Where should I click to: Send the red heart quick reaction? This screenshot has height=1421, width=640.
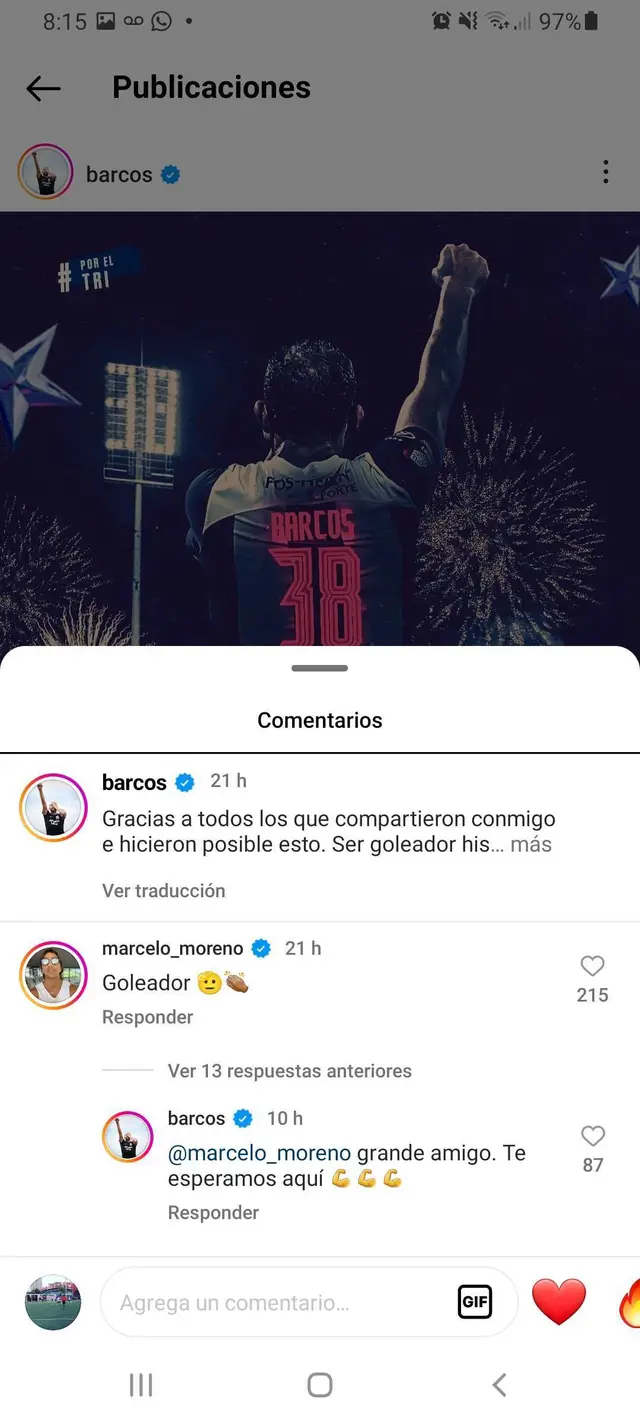pyautogui.click(x=558, y=1303)
